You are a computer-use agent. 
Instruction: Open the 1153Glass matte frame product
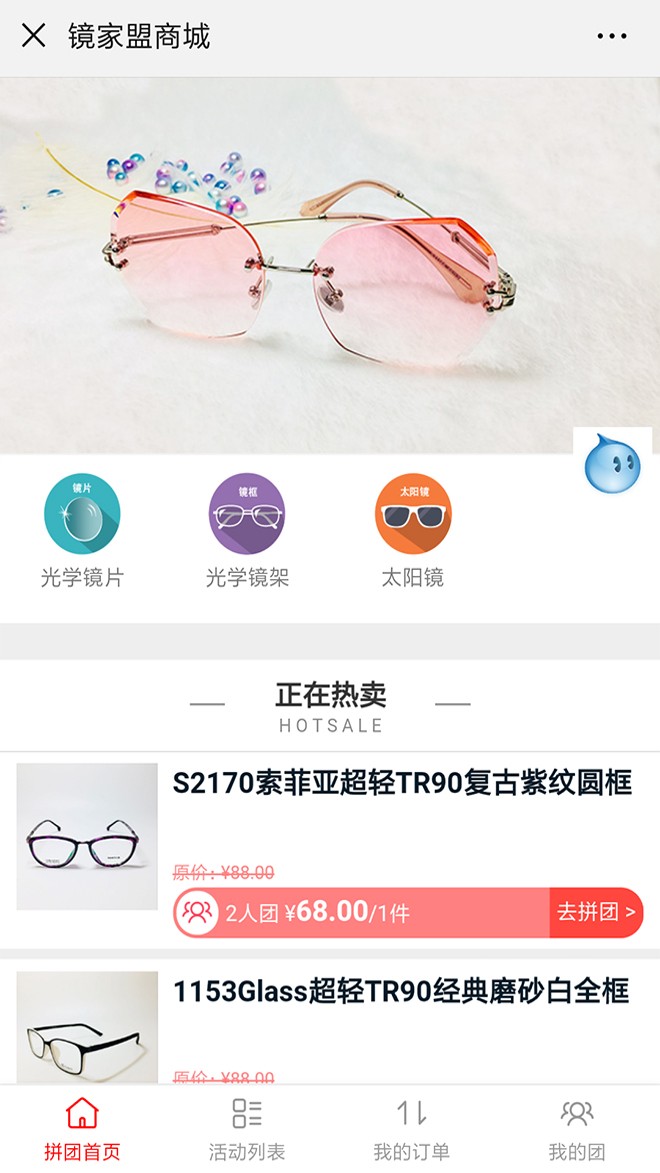(x=400, y=991)
